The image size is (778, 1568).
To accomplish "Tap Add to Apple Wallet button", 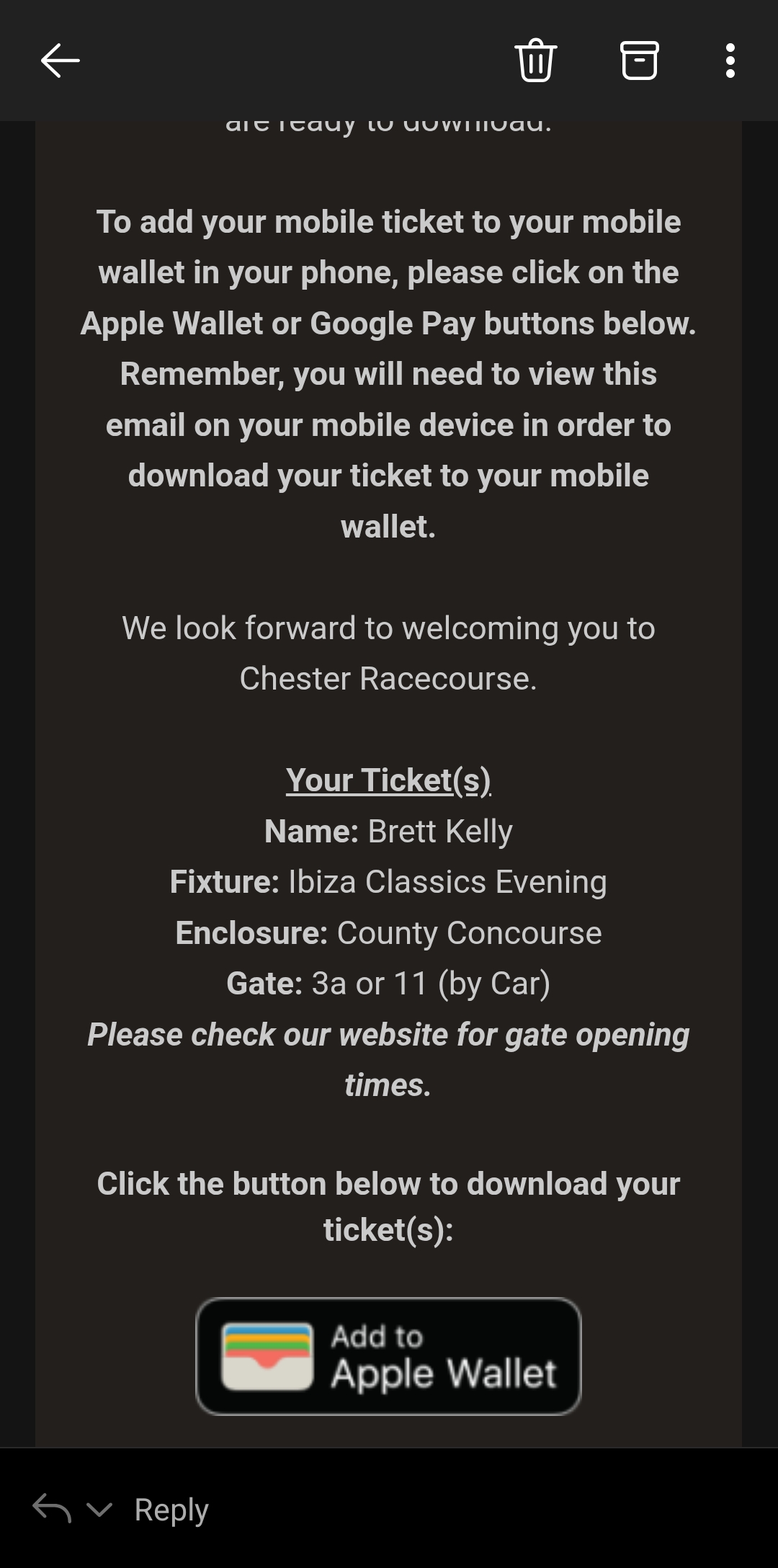I will [388, 1356].
